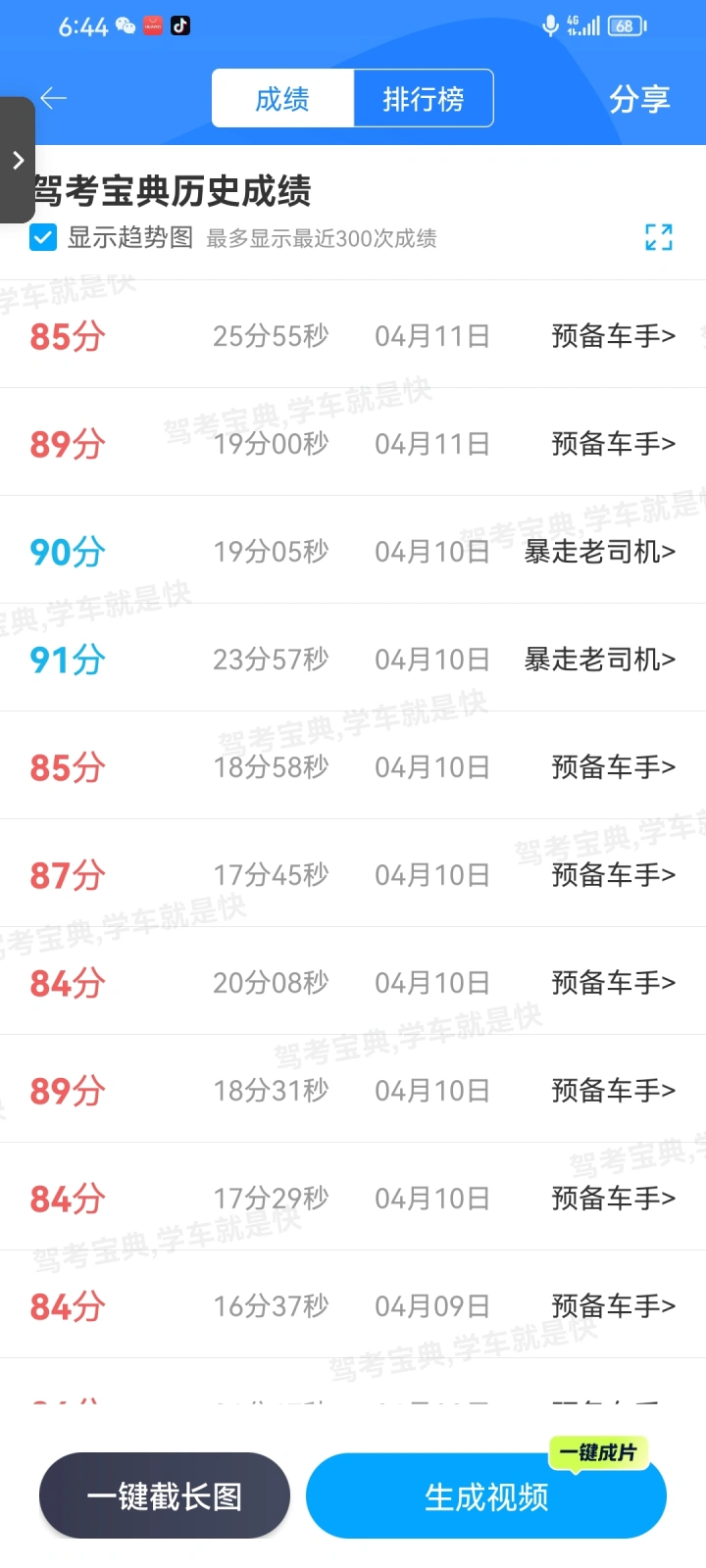Open the 89分 record with time 19分00秒
The image size is (706, 1568).
coord(353,443)
